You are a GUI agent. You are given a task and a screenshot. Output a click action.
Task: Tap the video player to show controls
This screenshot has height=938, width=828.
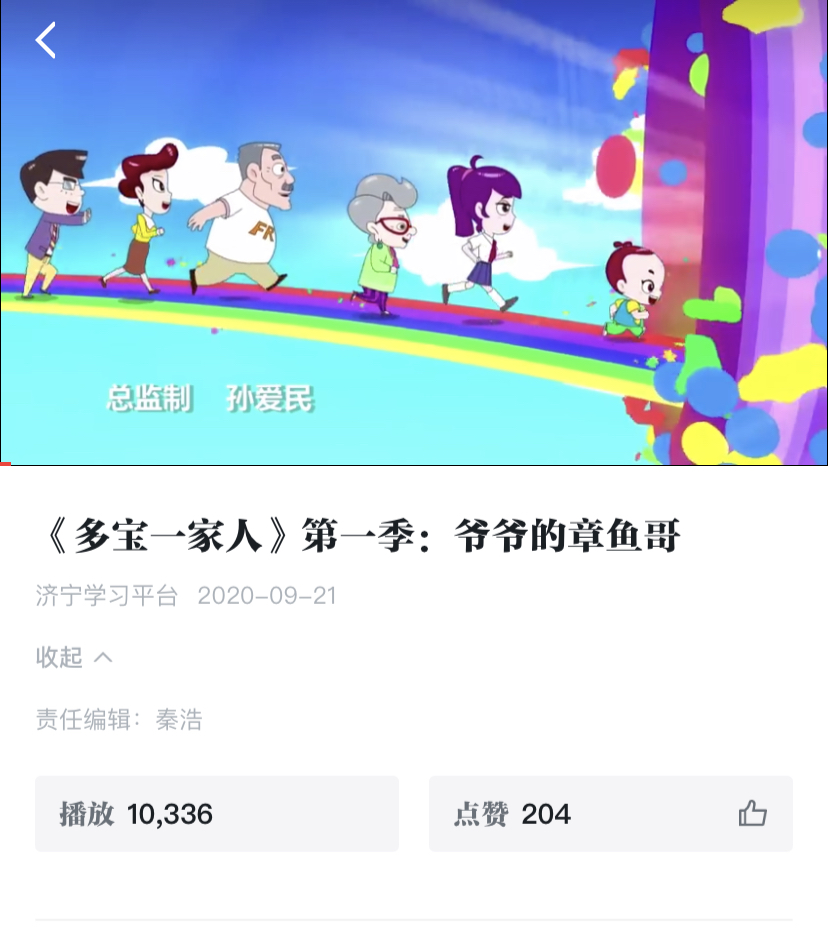[x=414, y=232]
